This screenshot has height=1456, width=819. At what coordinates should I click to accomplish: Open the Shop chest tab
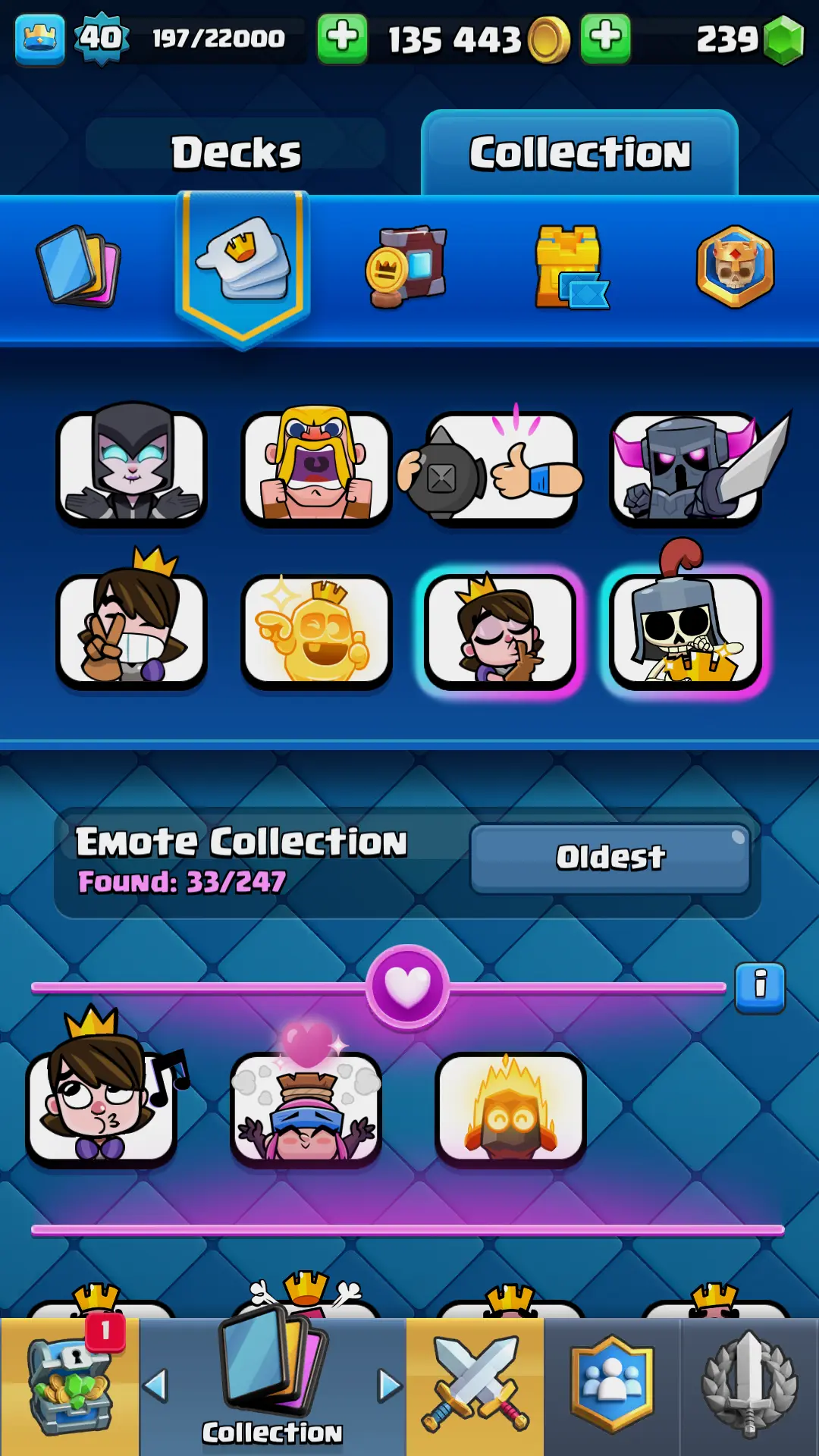point(70,1386)
